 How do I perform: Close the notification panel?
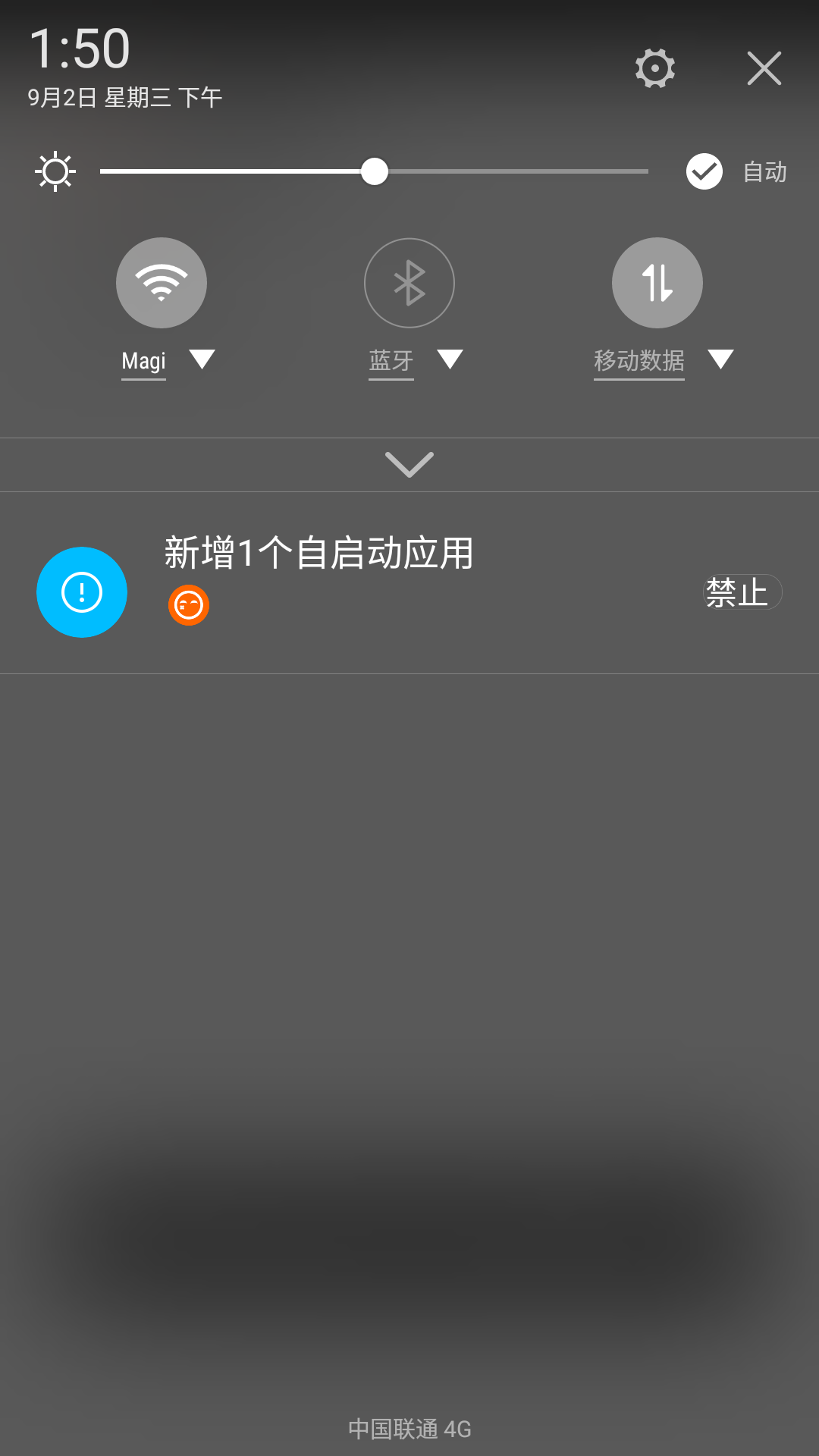764,69
